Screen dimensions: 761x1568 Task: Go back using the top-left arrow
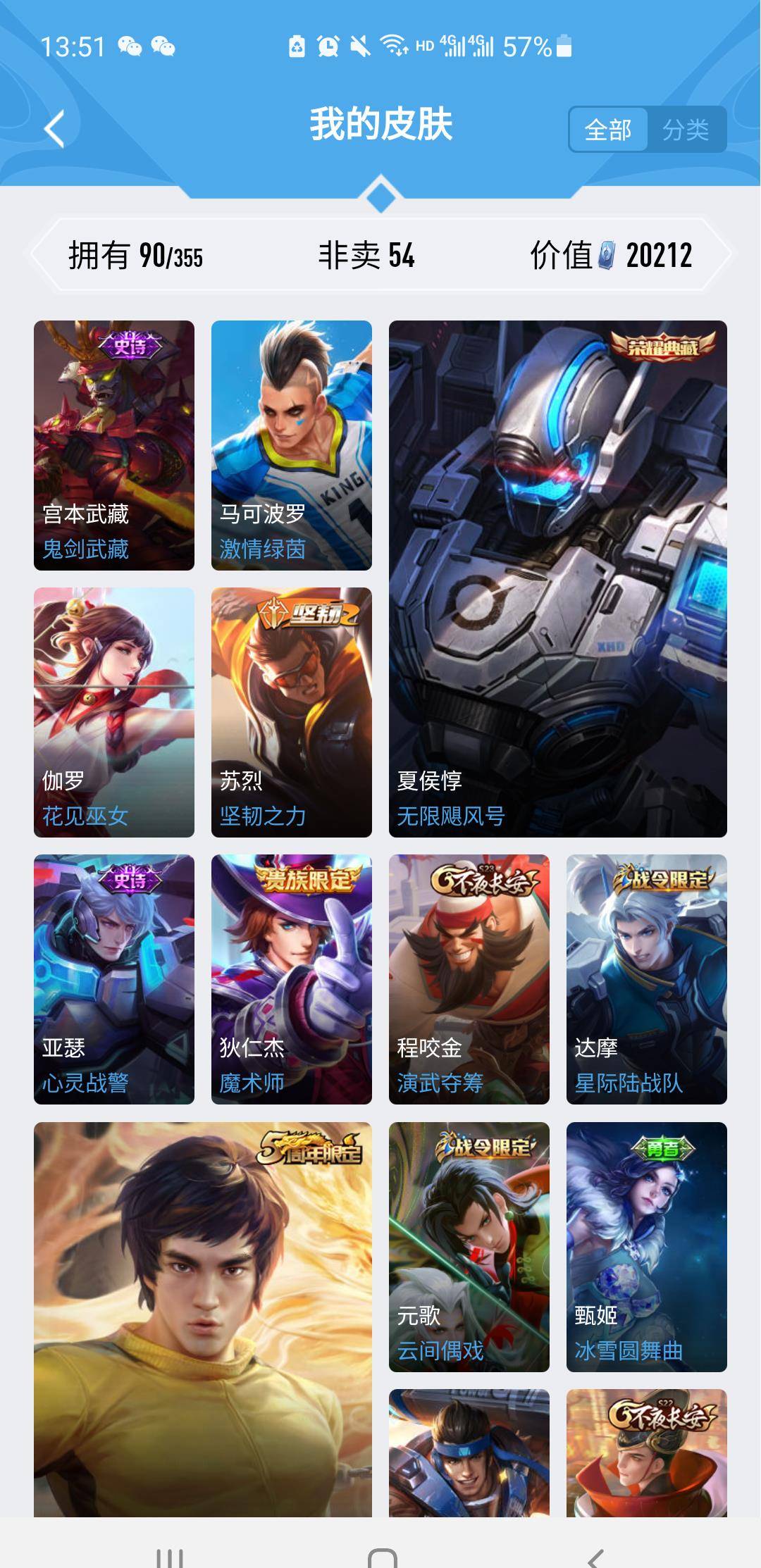click(x=54, y=129)
